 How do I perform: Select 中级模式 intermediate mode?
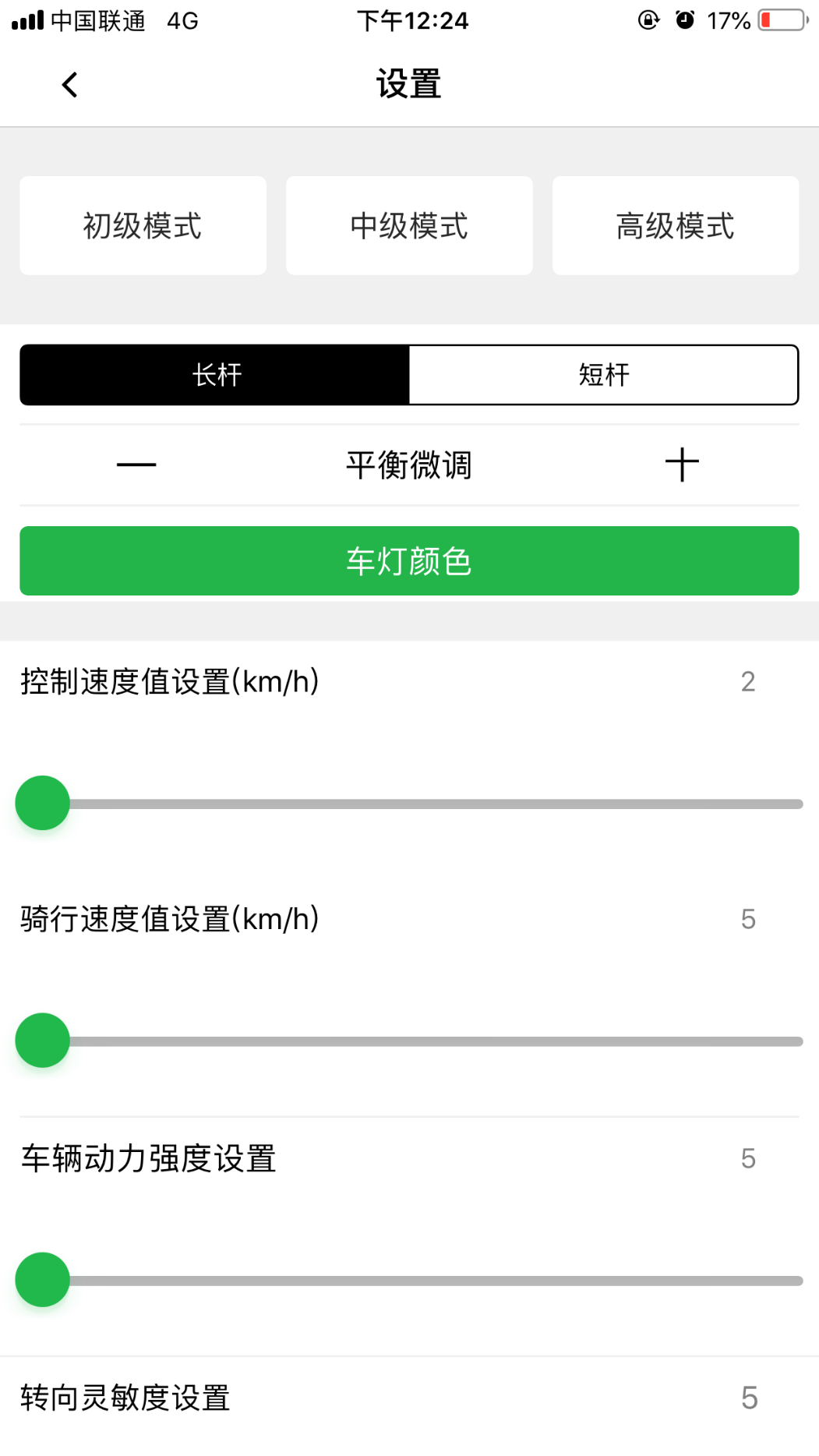pos(409,225)
